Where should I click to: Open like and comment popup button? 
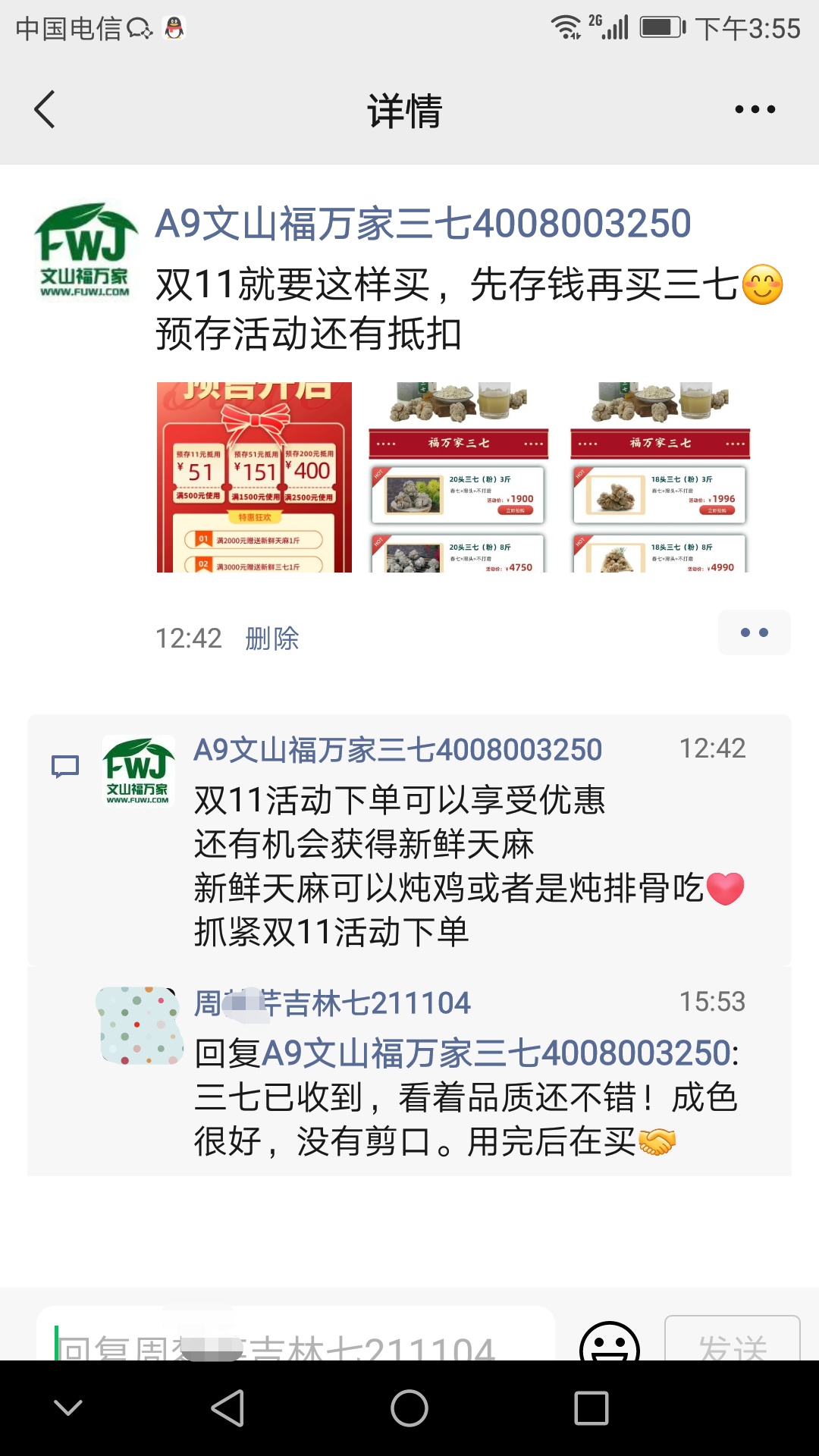(754, 632)
